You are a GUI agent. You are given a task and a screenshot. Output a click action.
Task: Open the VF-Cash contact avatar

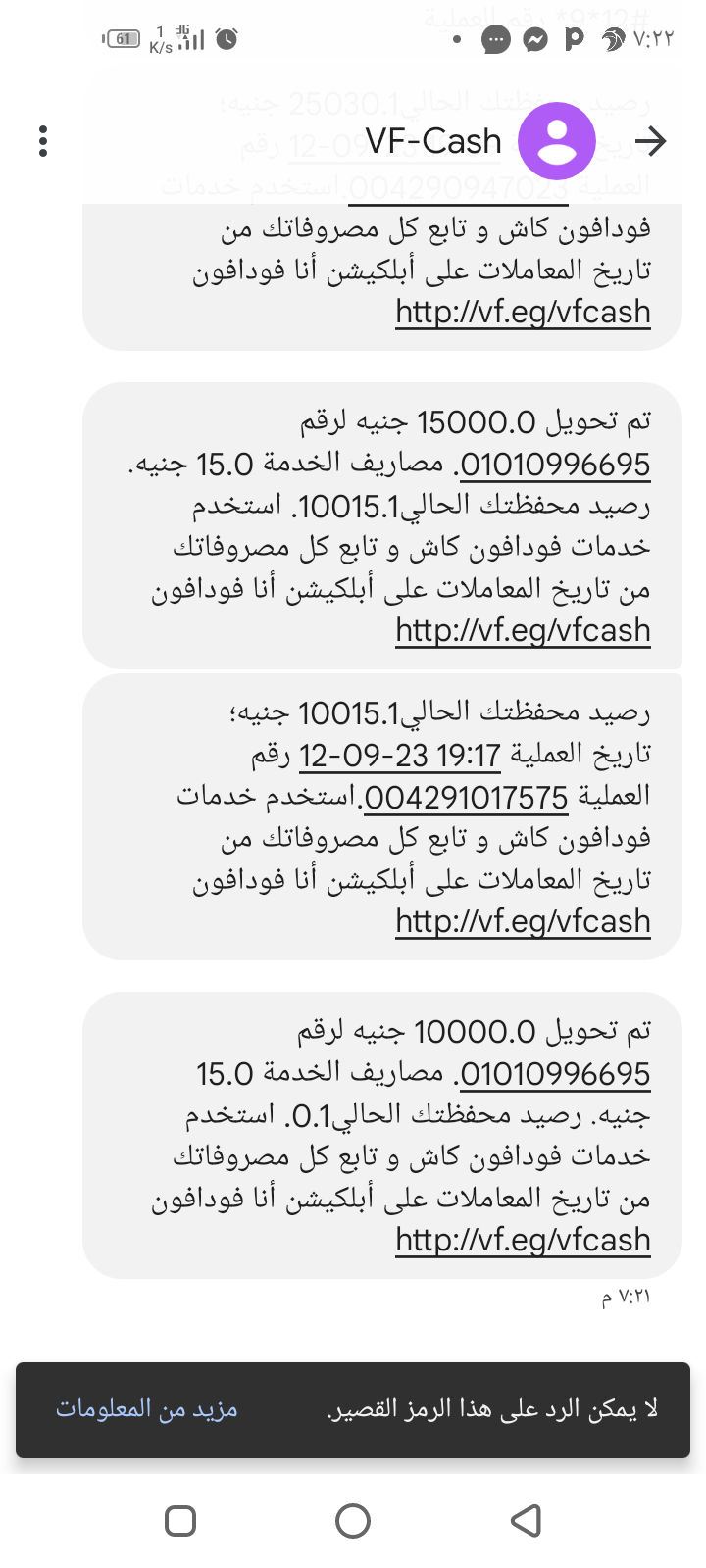tap(557, 141)
